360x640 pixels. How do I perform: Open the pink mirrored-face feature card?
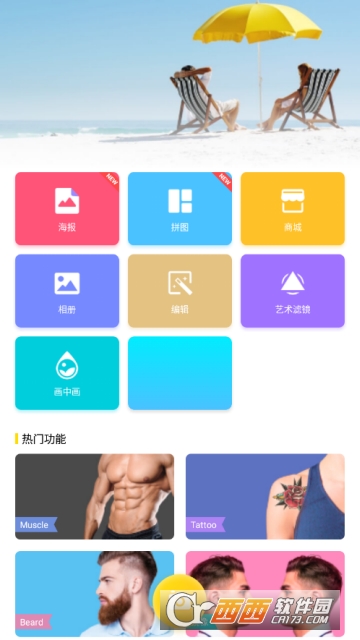[x=265, y=594]
